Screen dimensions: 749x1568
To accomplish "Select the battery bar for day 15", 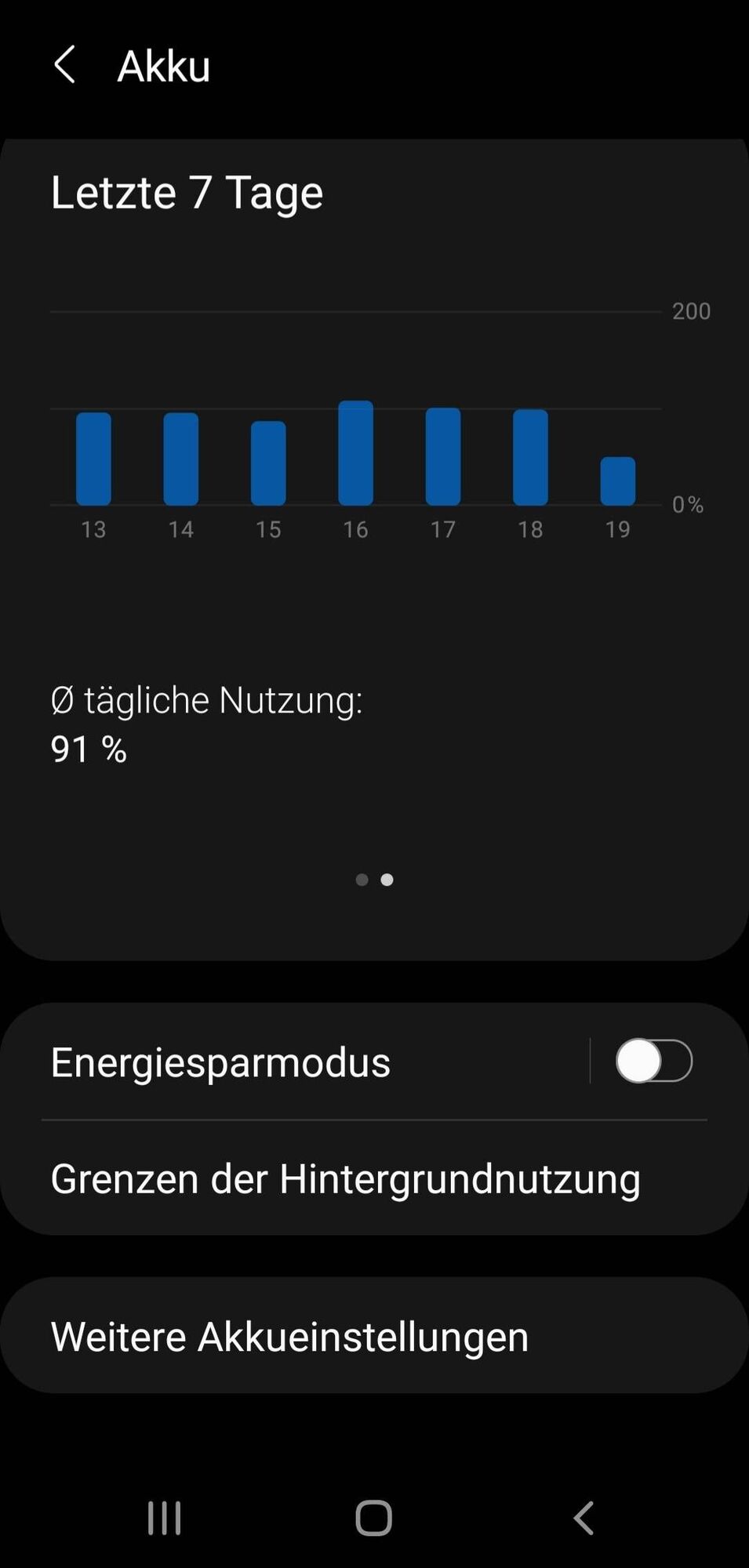I will pos(267,463).
